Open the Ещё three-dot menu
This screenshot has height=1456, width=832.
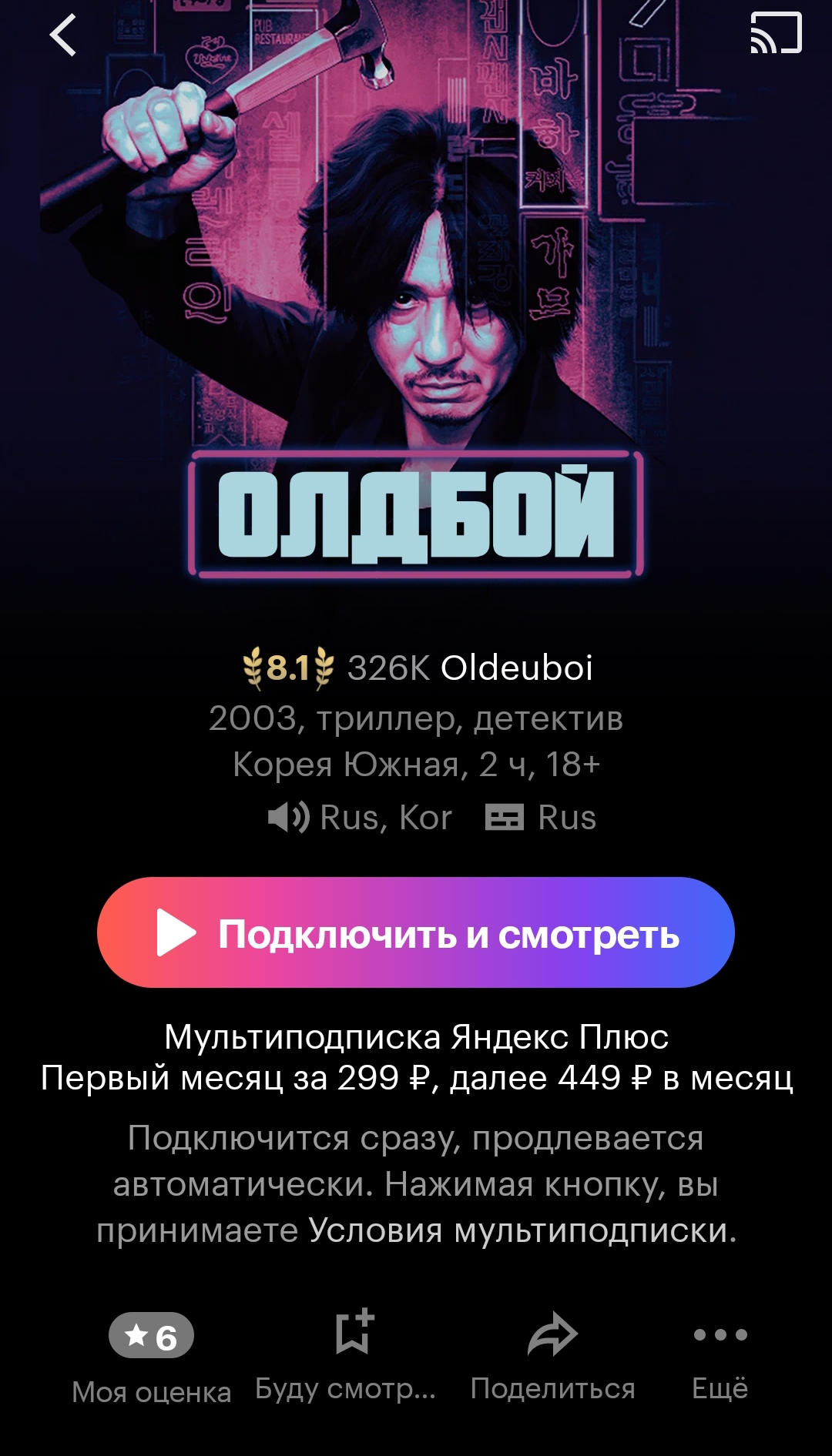720,1336
